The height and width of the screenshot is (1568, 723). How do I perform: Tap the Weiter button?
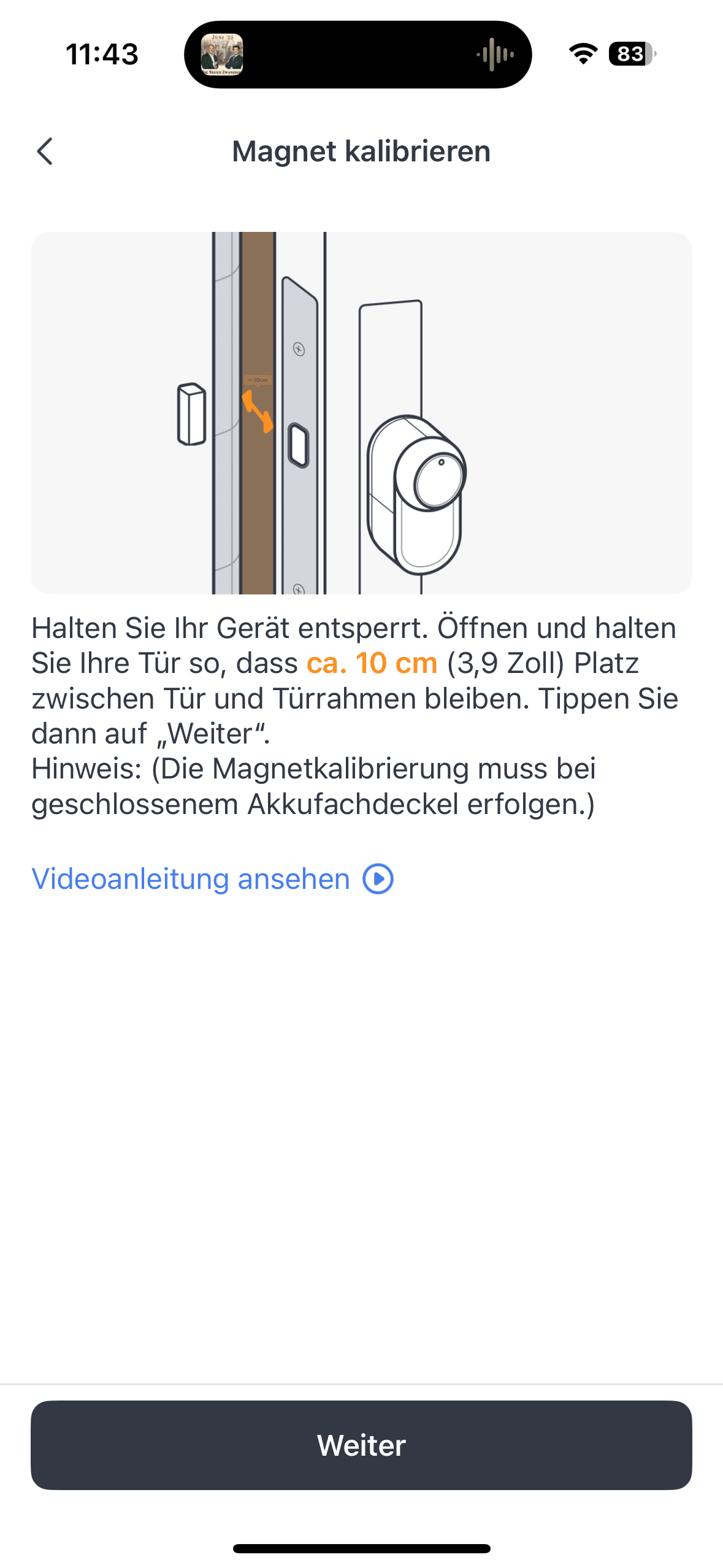click(x=361, y=1445)
